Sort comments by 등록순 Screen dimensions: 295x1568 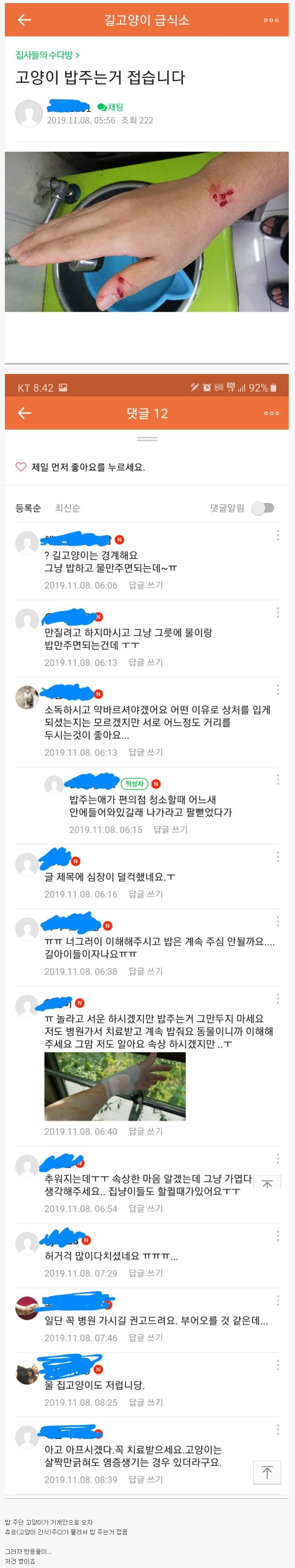(x=28, y=508)
